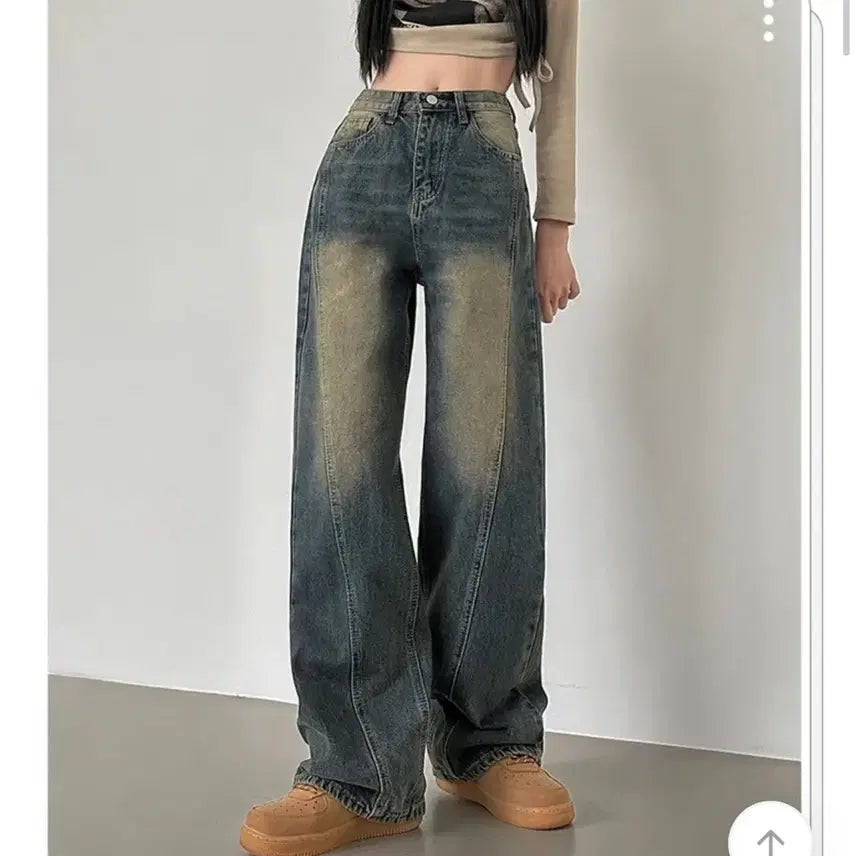The height and width of the screenshot is (856, 856).
Task: Open the wide-leg jeans product photo
Action: click(x=420, y=430)
